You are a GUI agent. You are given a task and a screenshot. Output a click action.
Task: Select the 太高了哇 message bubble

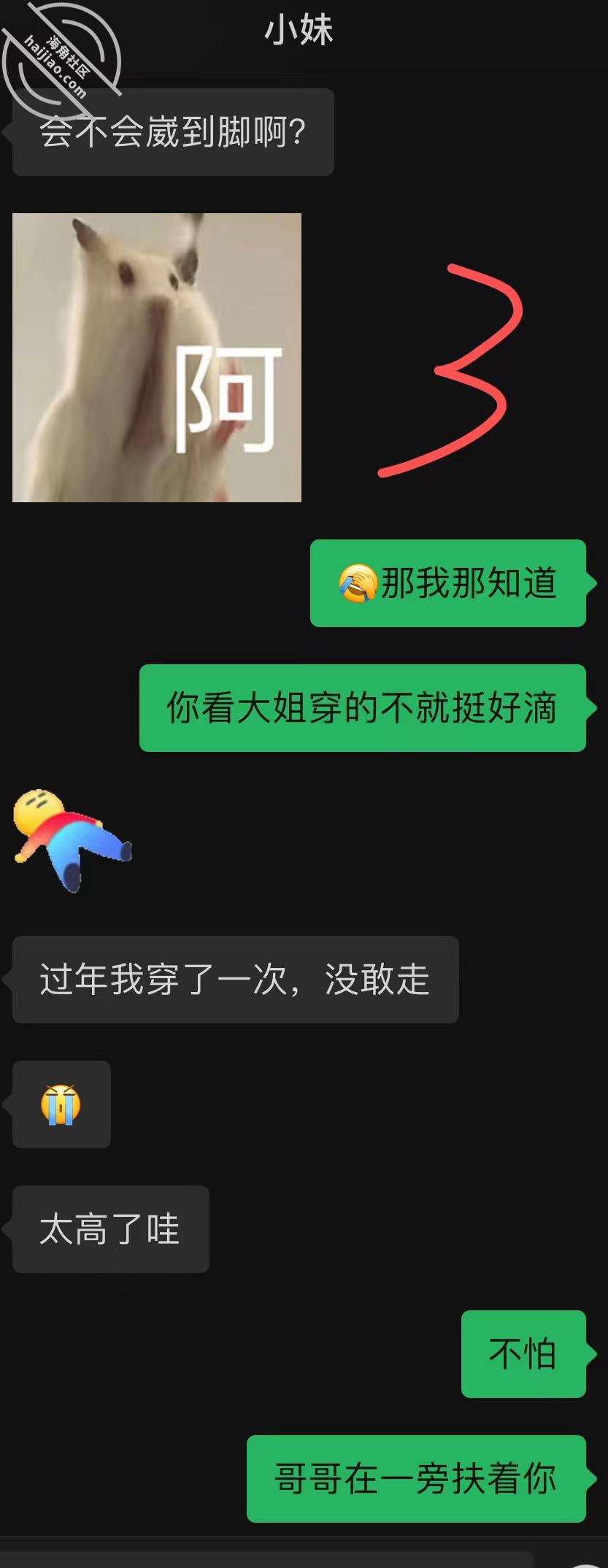click(109, 1229)
